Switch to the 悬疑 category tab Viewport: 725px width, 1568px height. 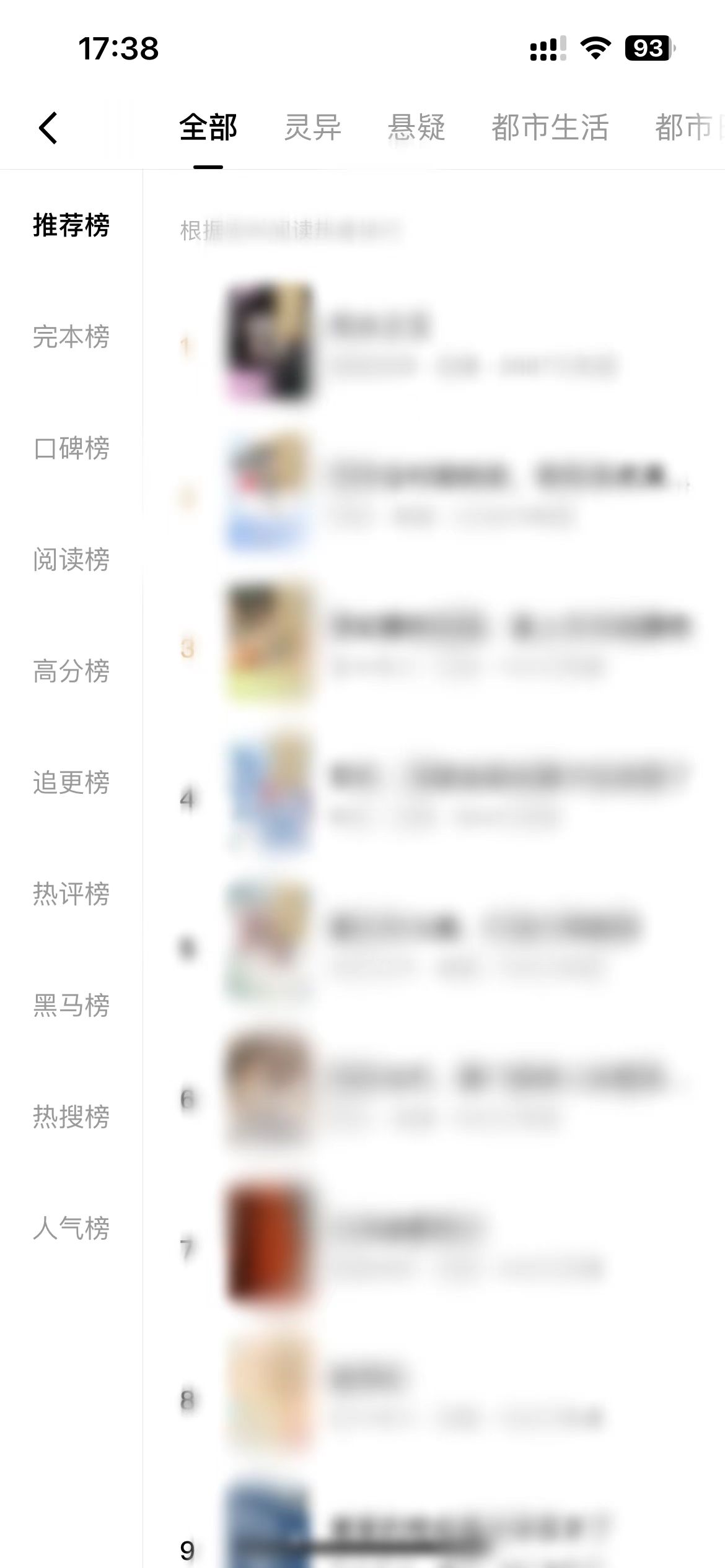point(416,128)
